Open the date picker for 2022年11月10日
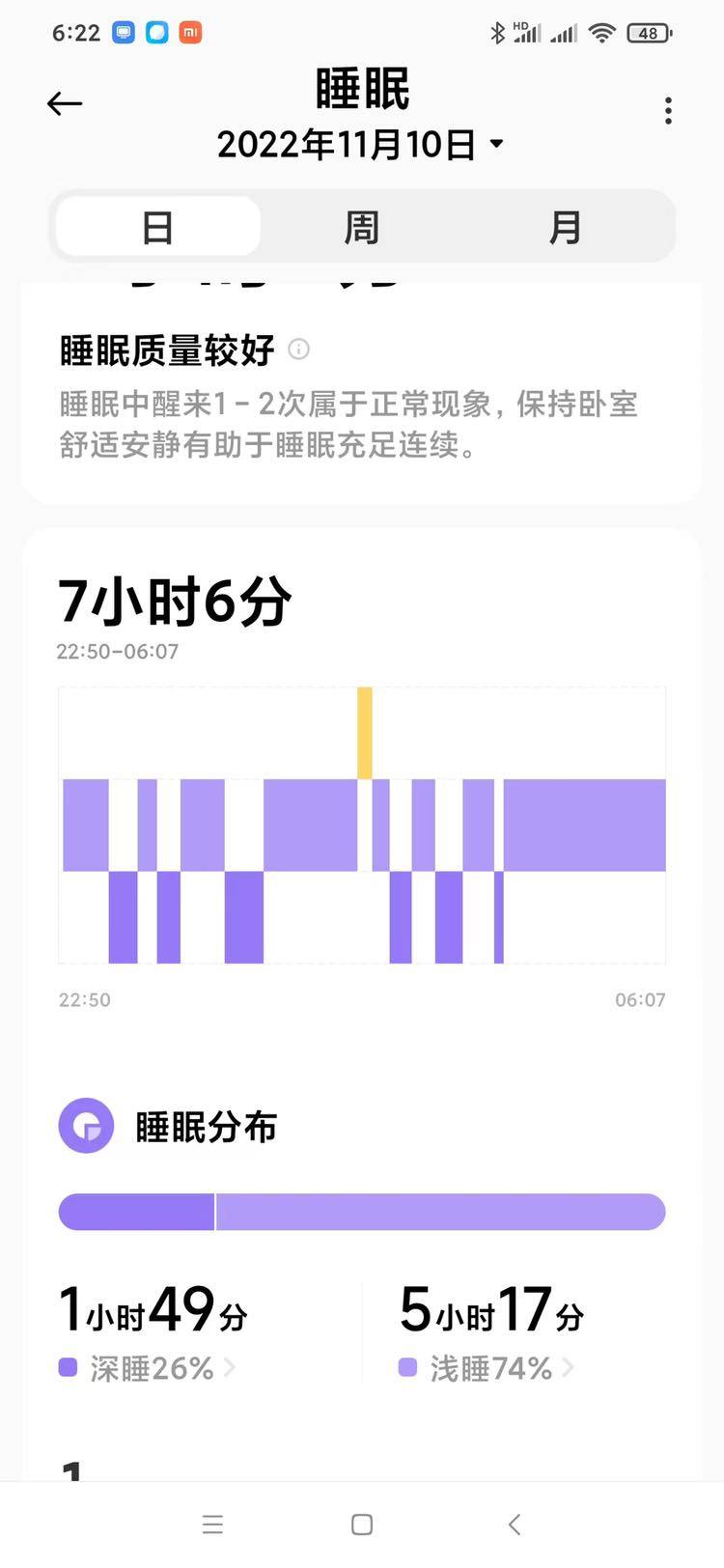The width and height of the screenshot is (724, 1568). [x=360, y=145]
